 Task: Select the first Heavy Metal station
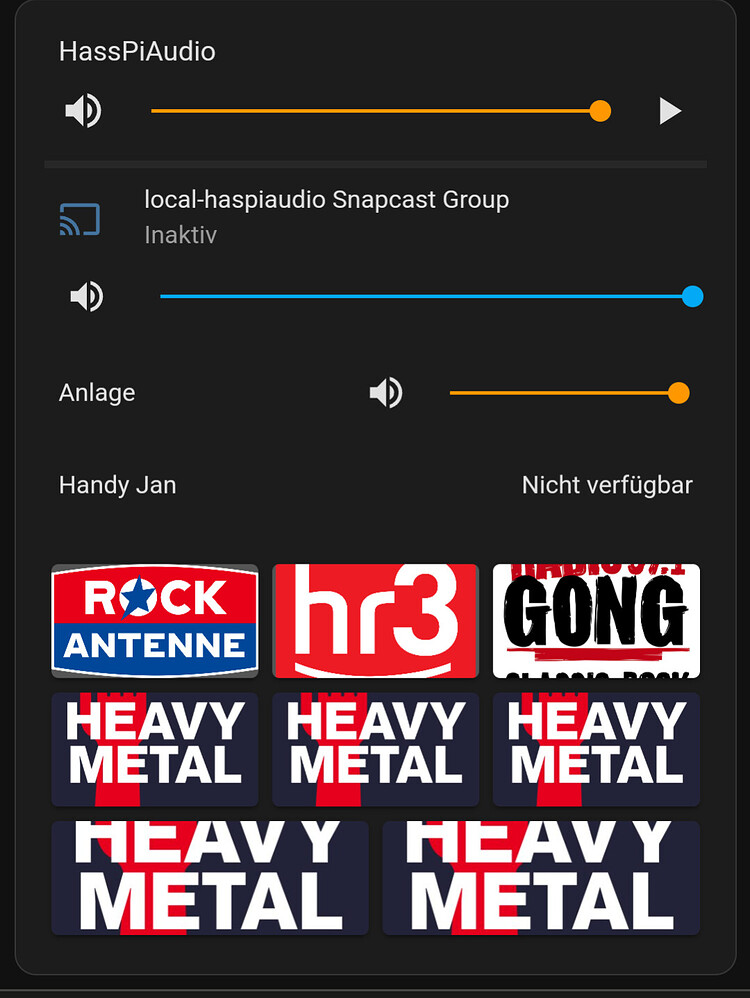[x=155, y=749]
